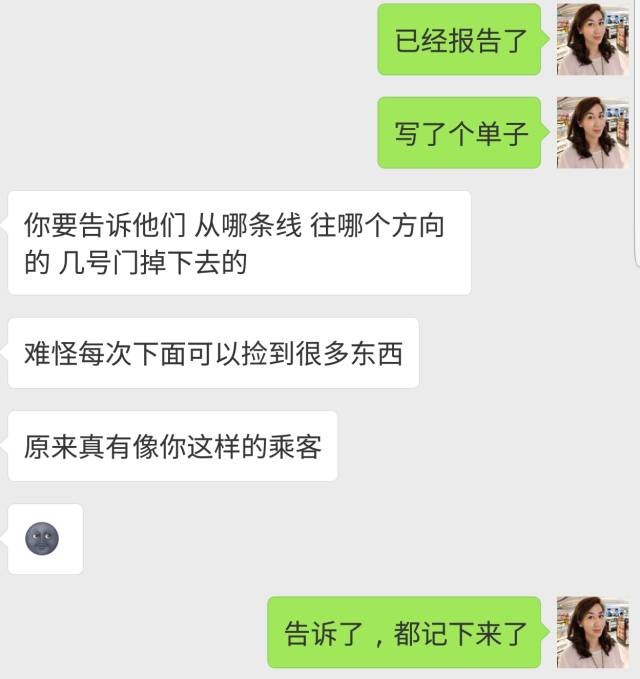View profile from avatar beside "告诉了，都记下来了"
The width and height of the screenshot is (640, 679).
(x=592, y=632)
